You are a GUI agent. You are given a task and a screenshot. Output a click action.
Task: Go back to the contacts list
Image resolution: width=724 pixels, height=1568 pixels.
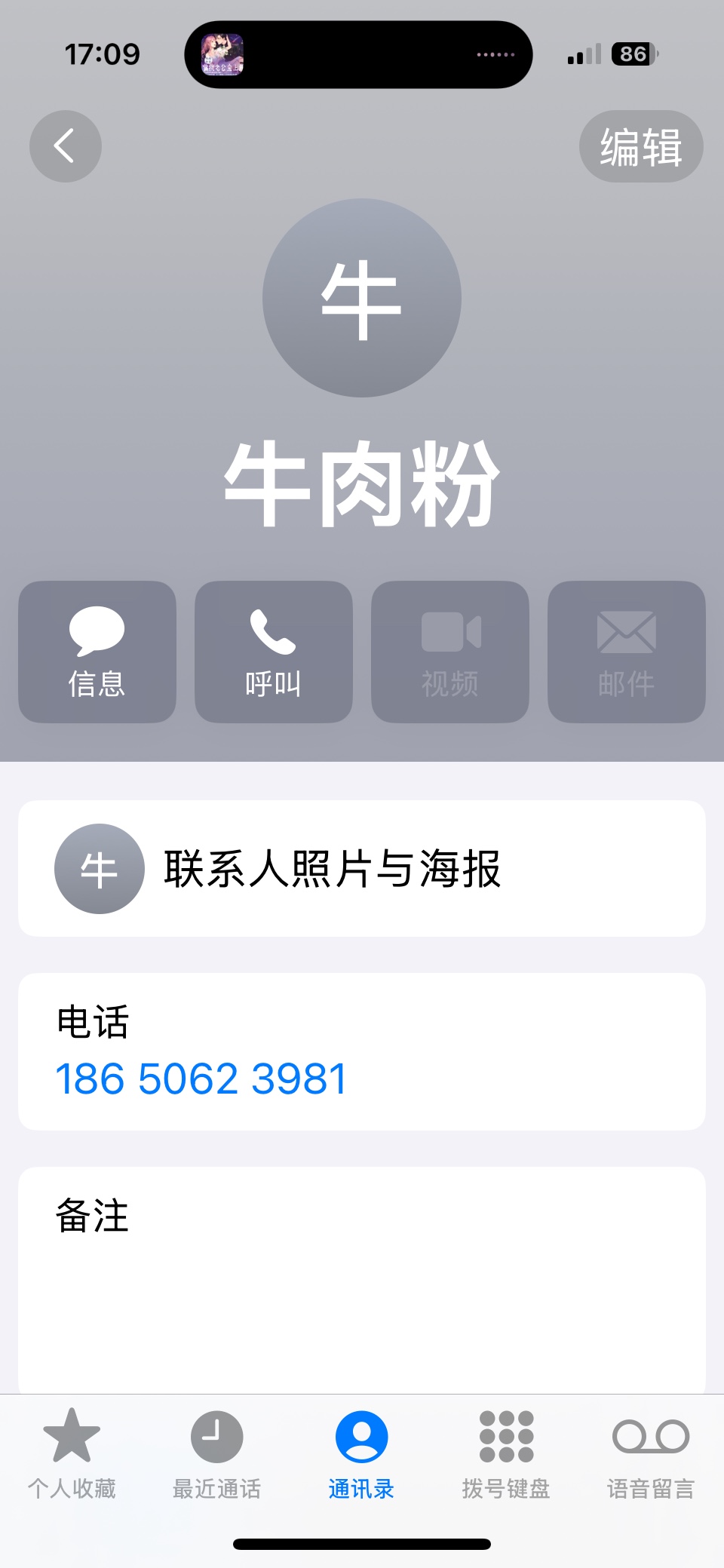66,146
